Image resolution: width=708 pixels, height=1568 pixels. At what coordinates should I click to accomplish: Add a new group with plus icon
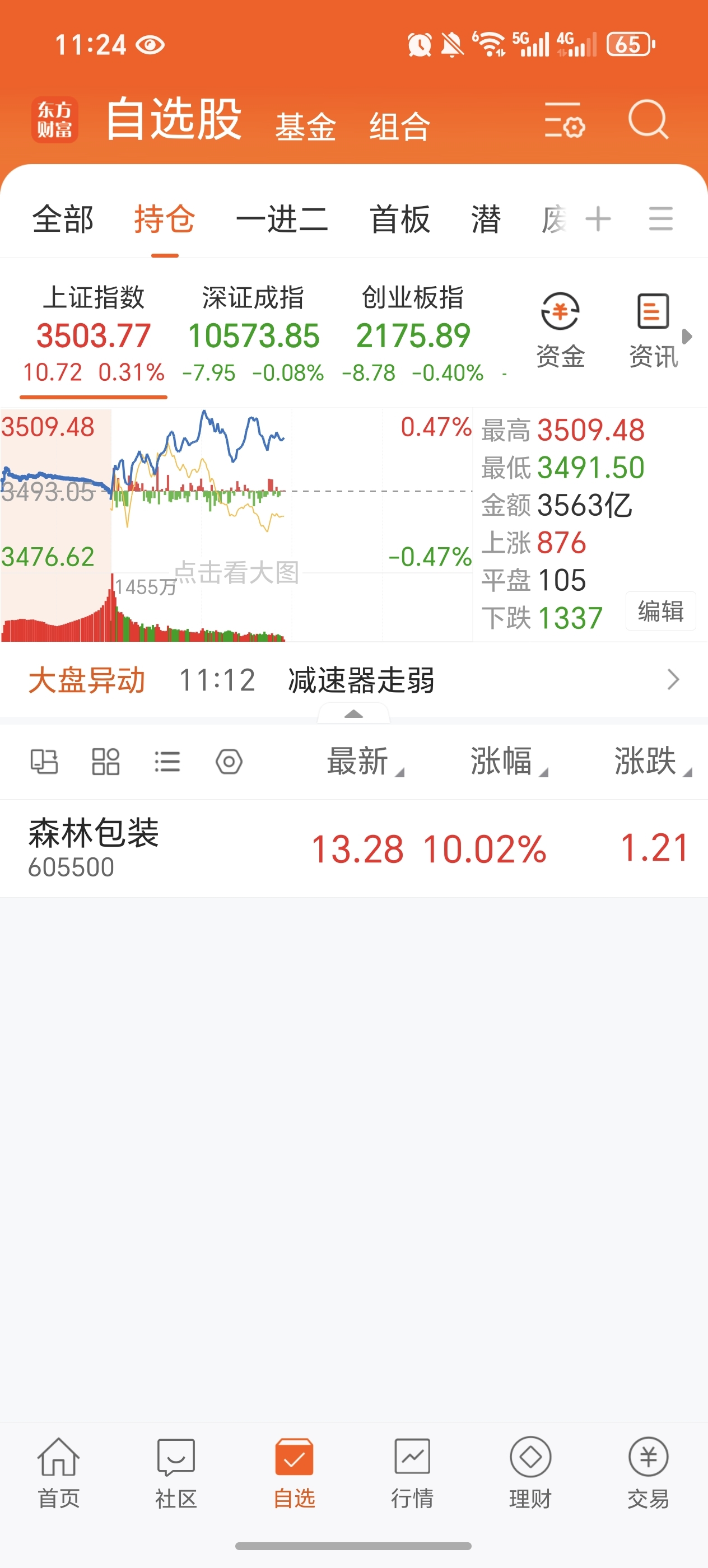(598, 218)
